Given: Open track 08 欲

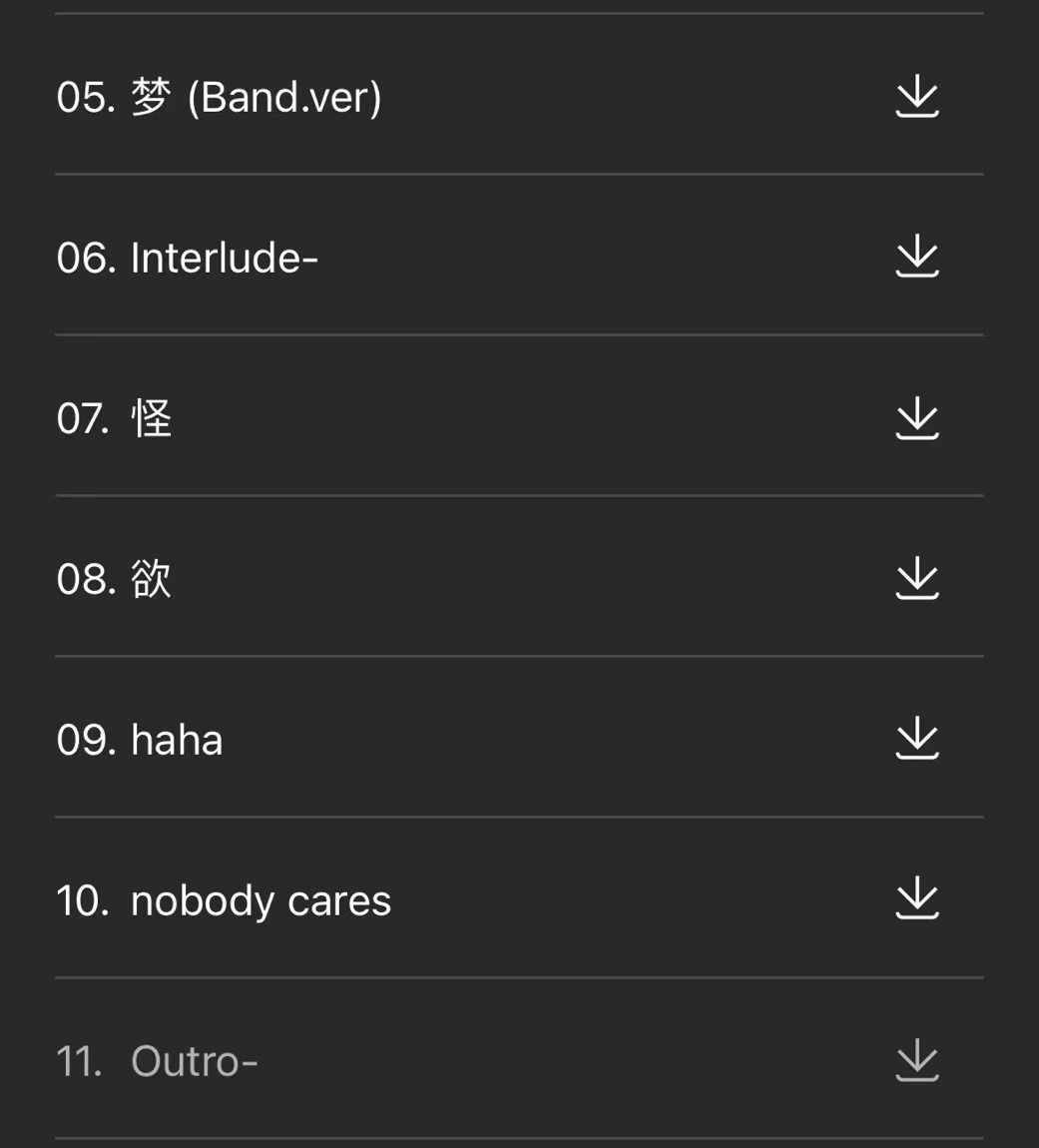Looking at the screenshot, I should 519,576.
